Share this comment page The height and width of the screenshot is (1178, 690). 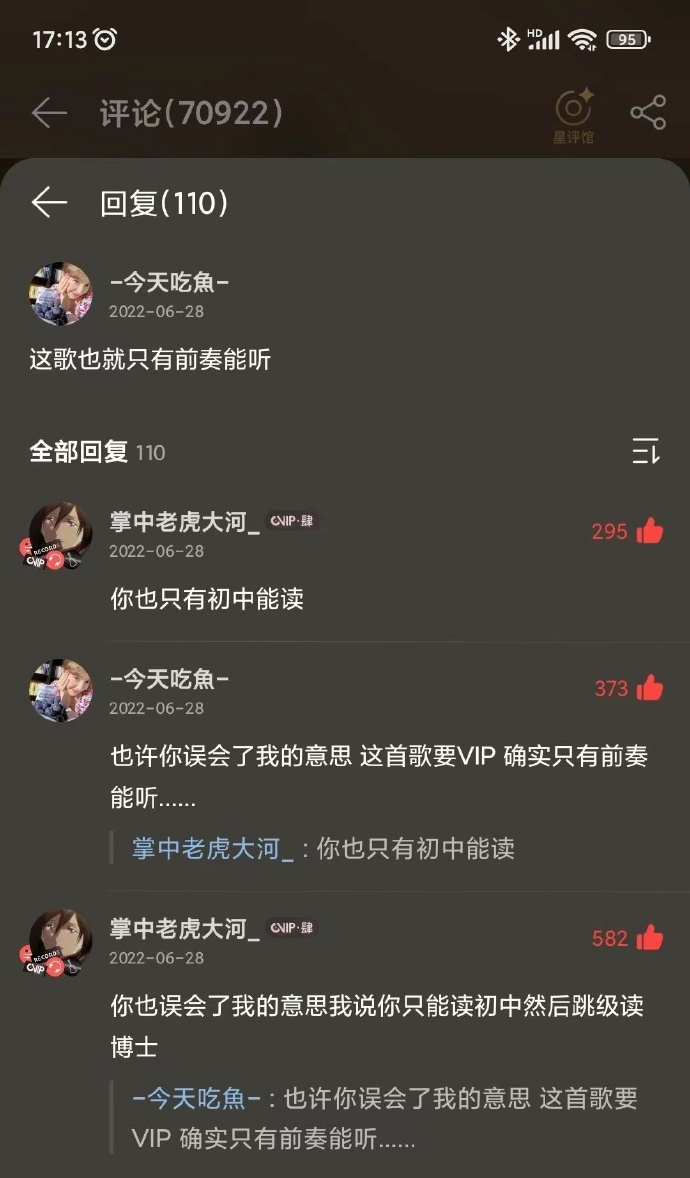point(648,113)
